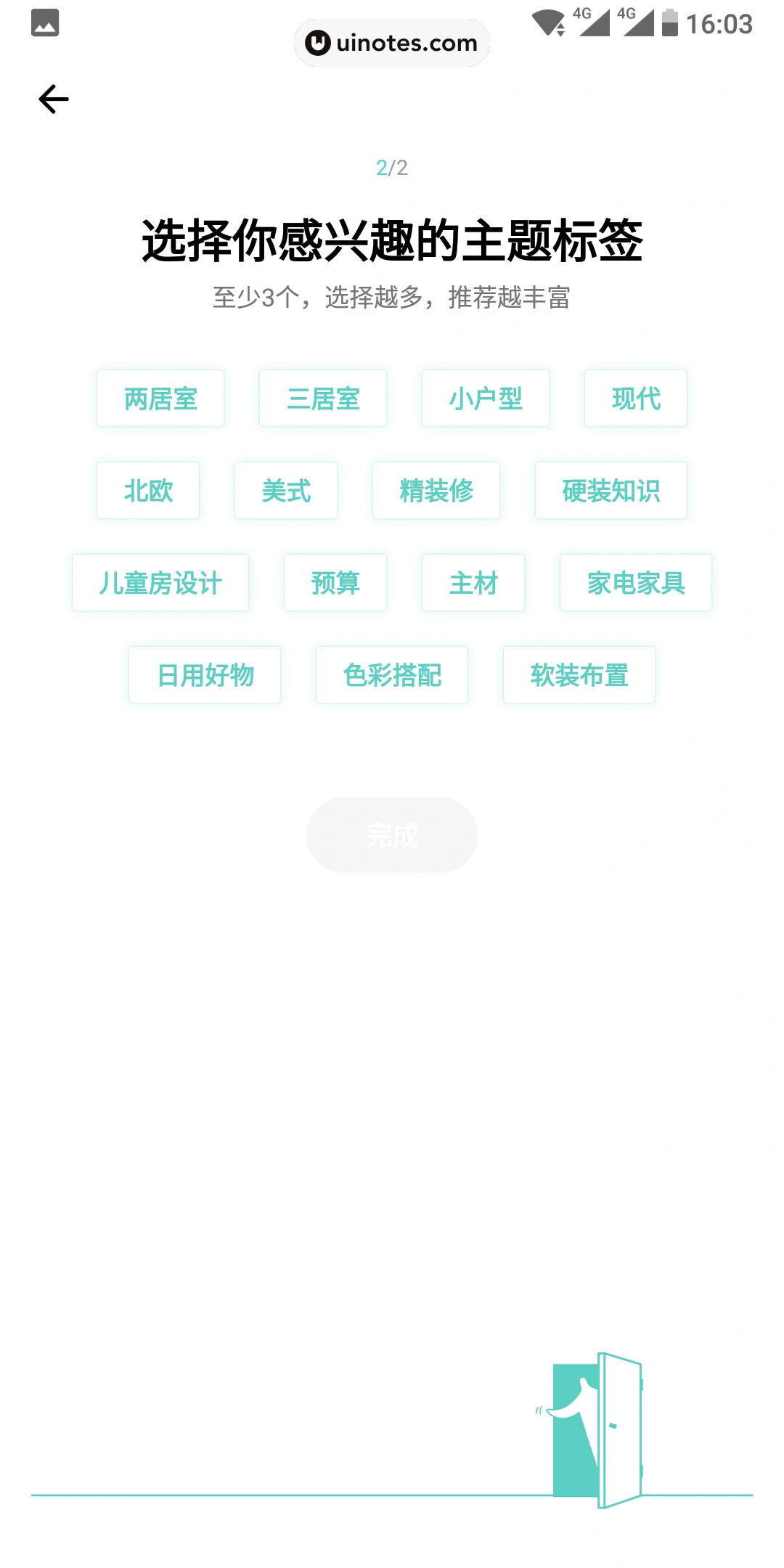The image size is (784, 1568).
Task: Select the 儿童房设计 tag
Action: (160, 582)
